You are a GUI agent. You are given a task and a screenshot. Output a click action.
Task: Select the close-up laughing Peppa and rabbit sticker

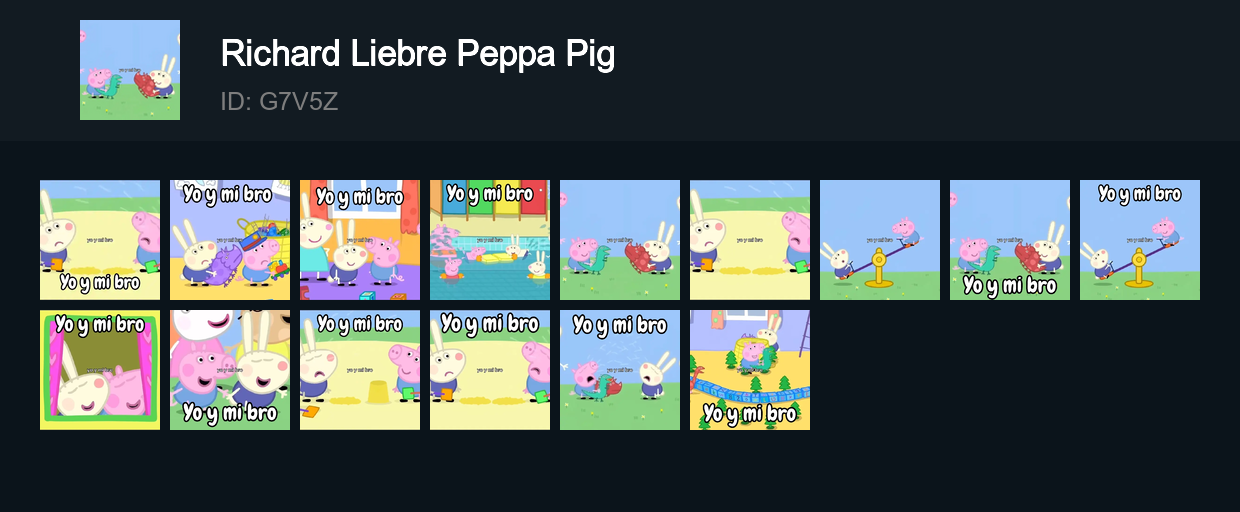230,370
